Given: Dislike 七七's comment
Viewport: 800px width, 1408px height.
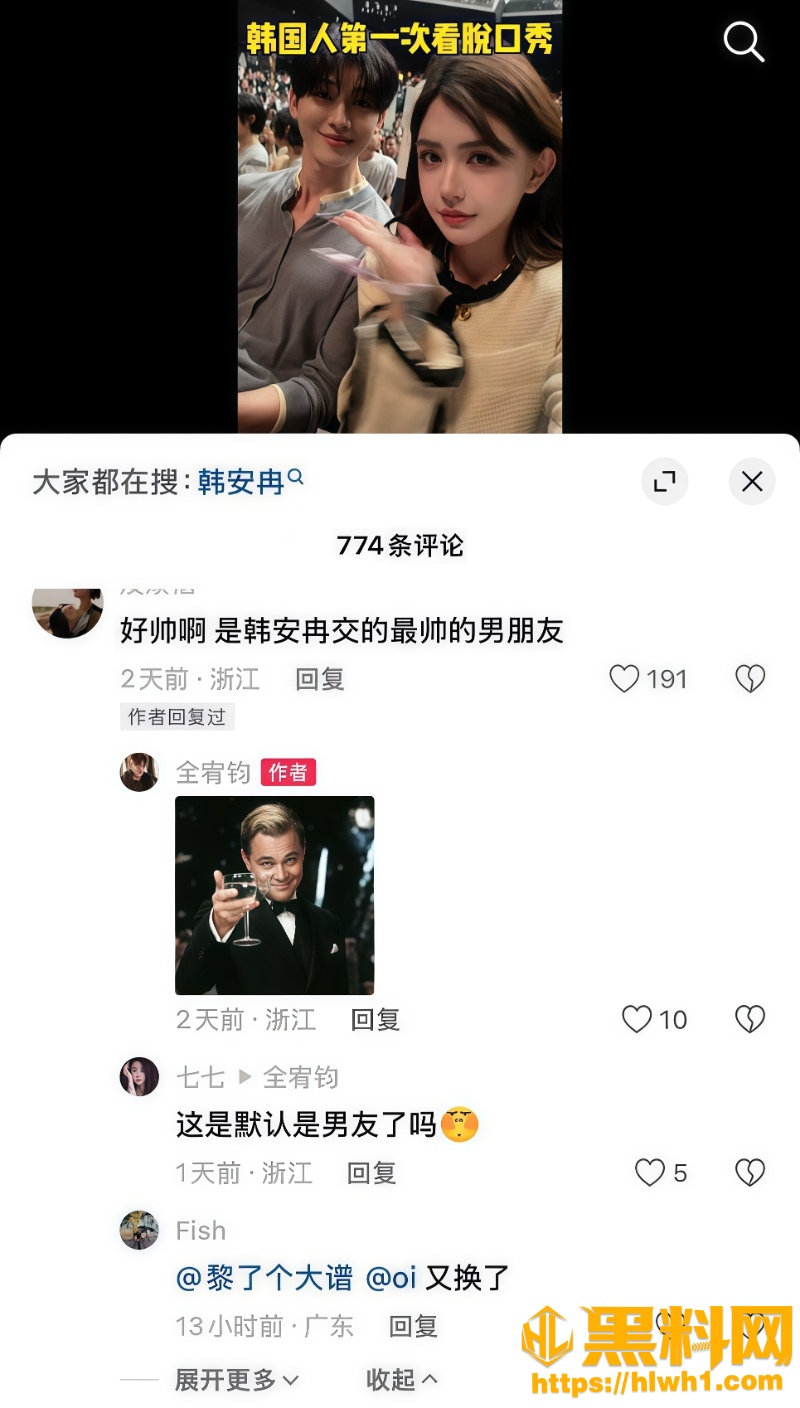Looking at the screenshot, I should point(750,1172).
